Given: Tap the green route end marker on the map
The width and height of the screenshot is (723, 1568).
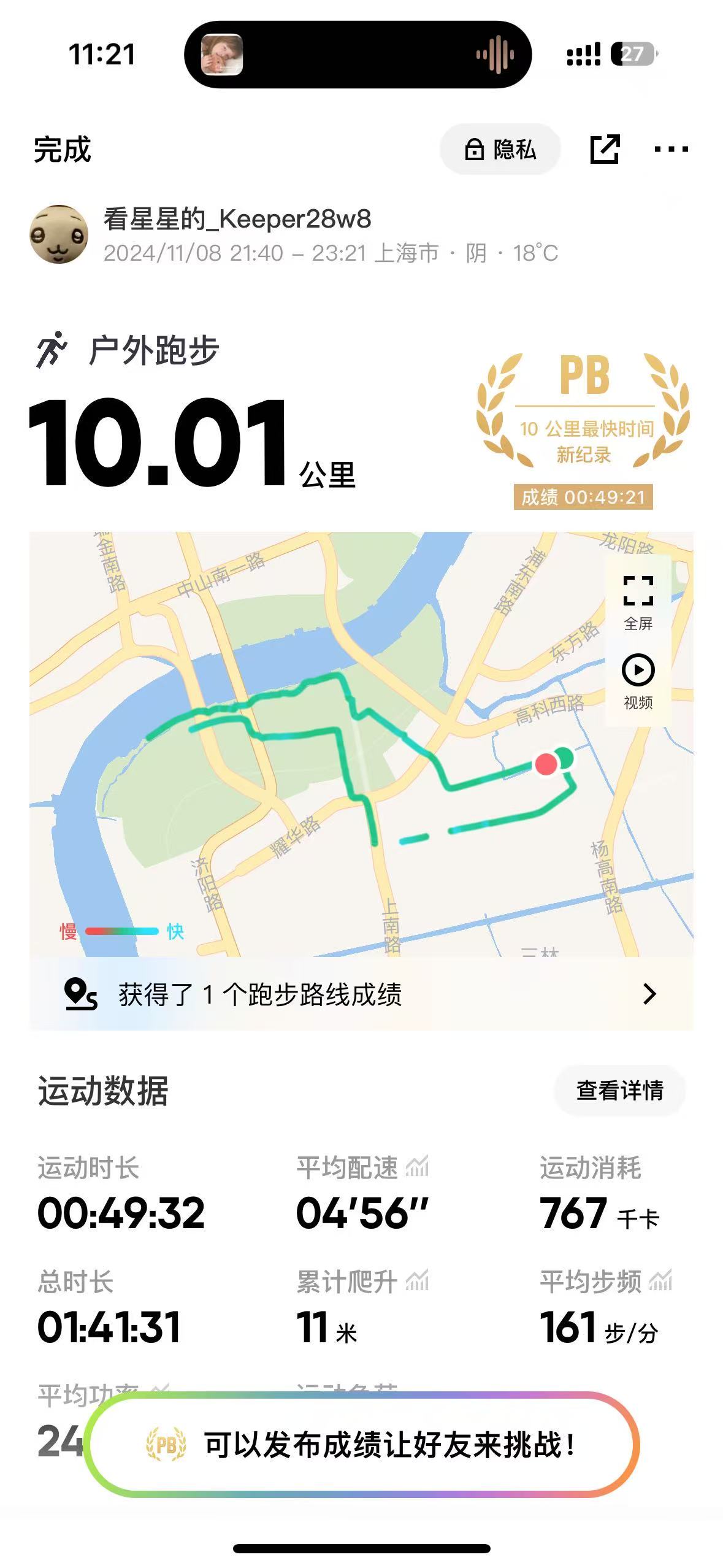Looking at the screenshot, I should (564, 759).
